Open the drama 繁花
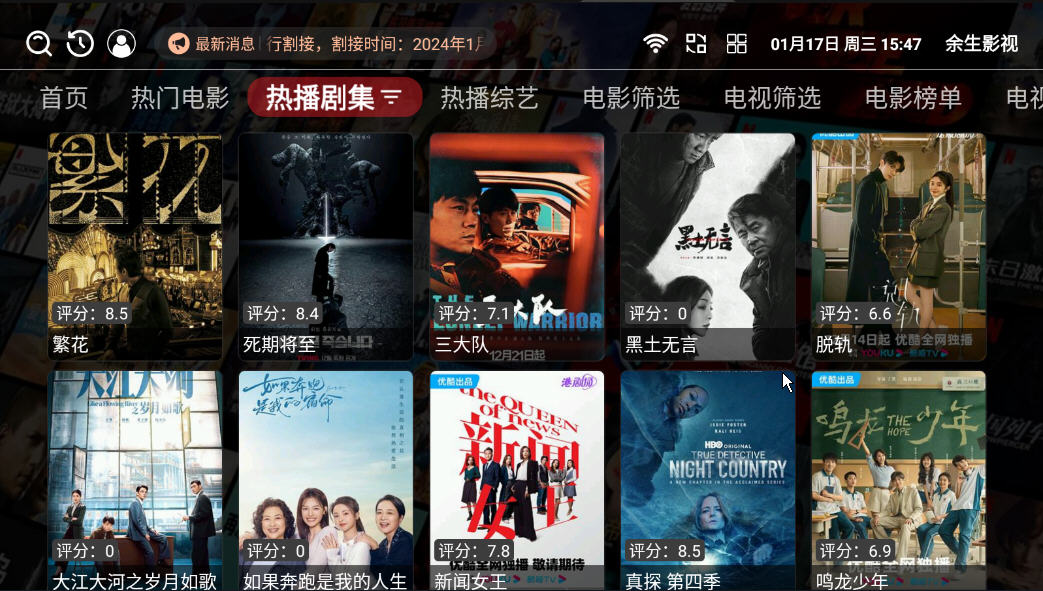 click(135, 246)
